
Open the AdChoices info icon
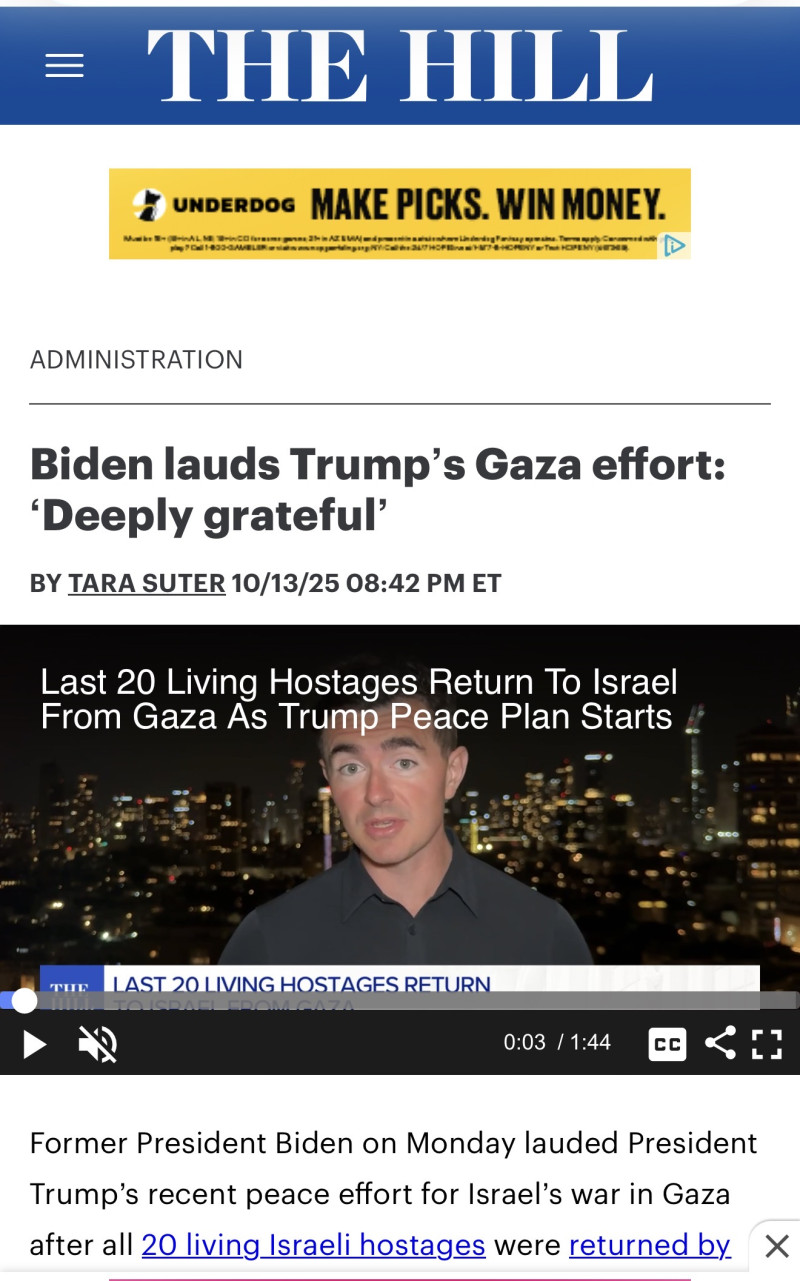675,245
